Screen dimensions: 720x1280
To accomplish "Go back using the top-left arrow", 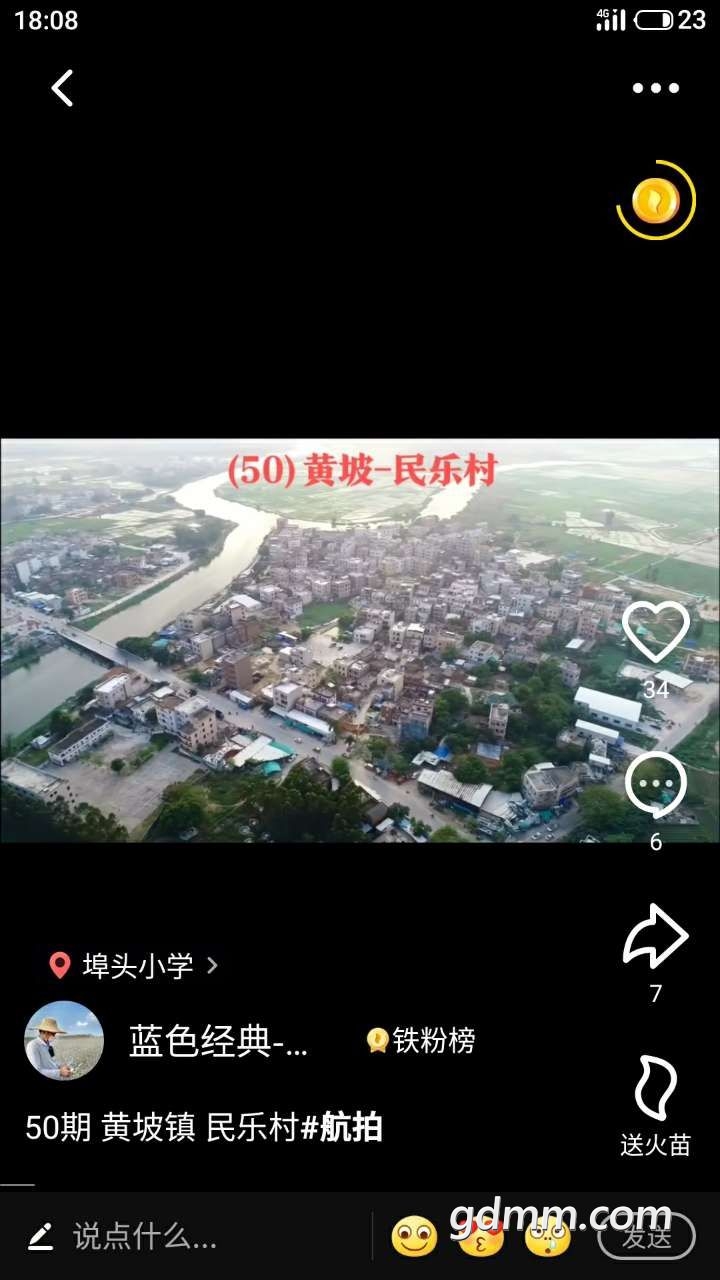I will (62, 88).
